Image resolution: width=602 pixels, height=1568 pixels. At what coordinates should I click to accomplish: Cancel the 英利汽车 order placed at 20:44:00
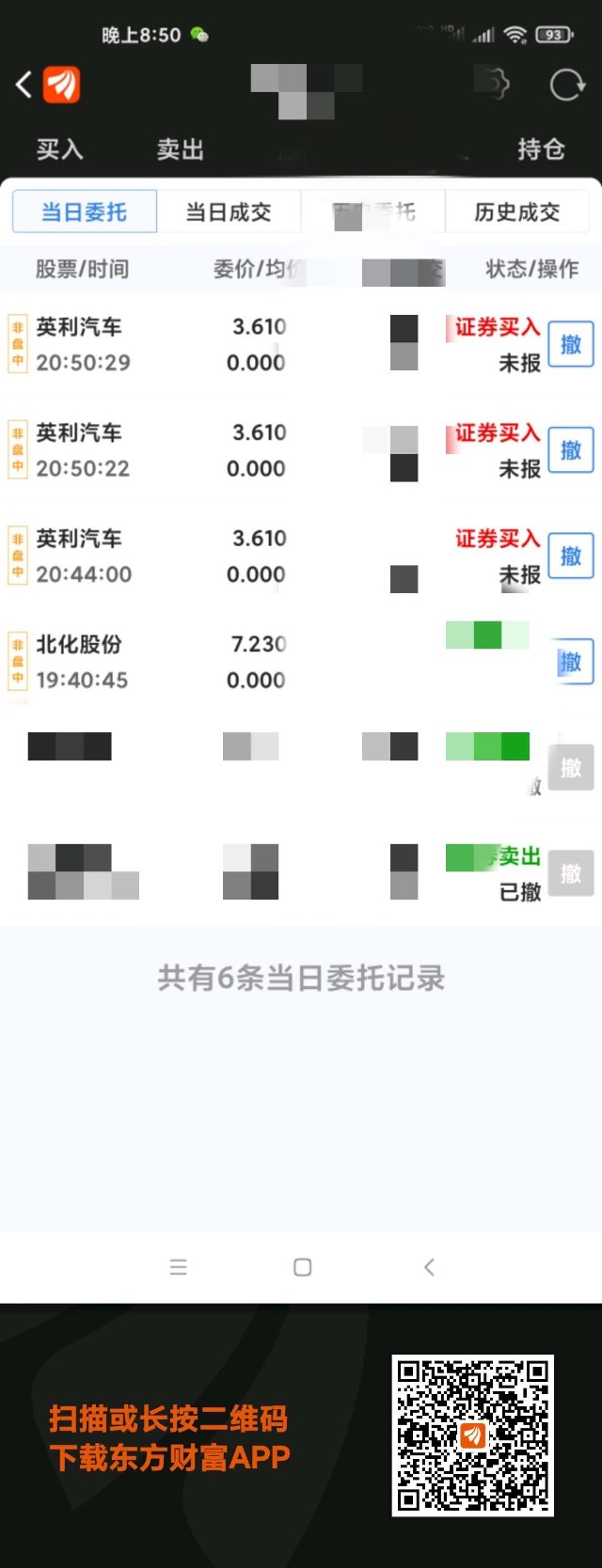pos(570,557)
